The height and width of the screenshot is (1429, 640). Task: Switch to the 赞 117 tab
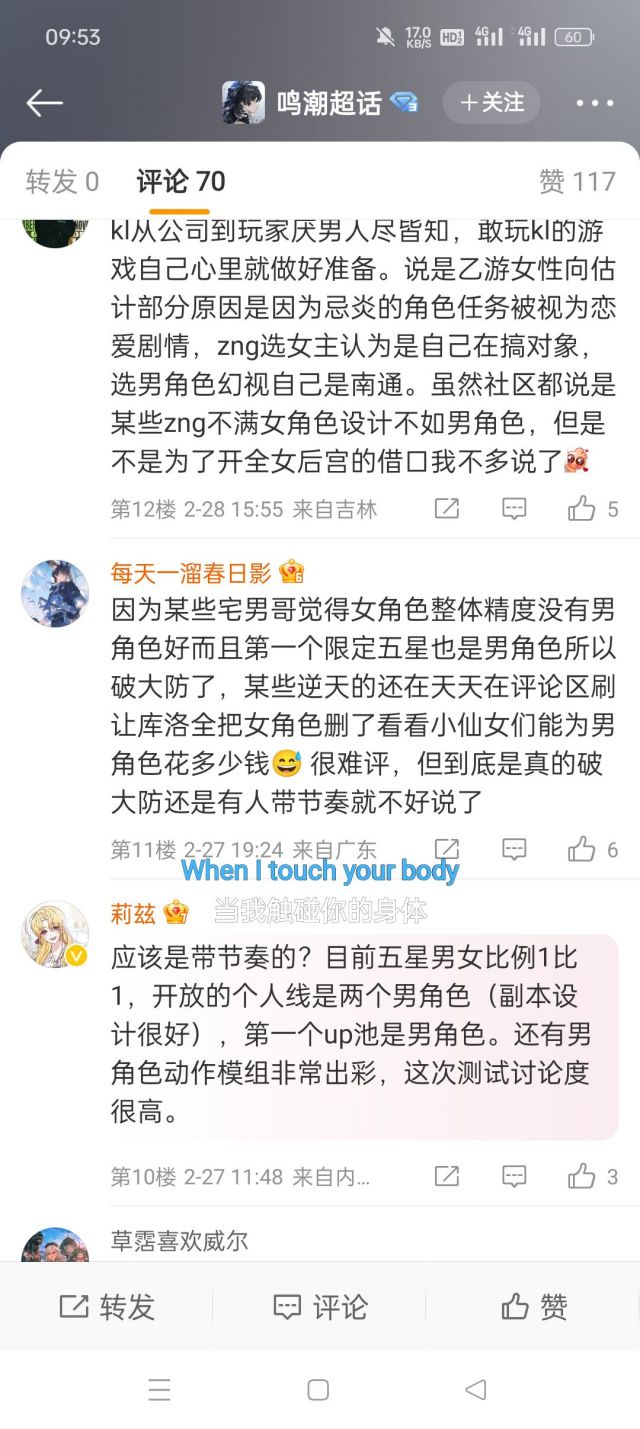(x=577, y=181)
